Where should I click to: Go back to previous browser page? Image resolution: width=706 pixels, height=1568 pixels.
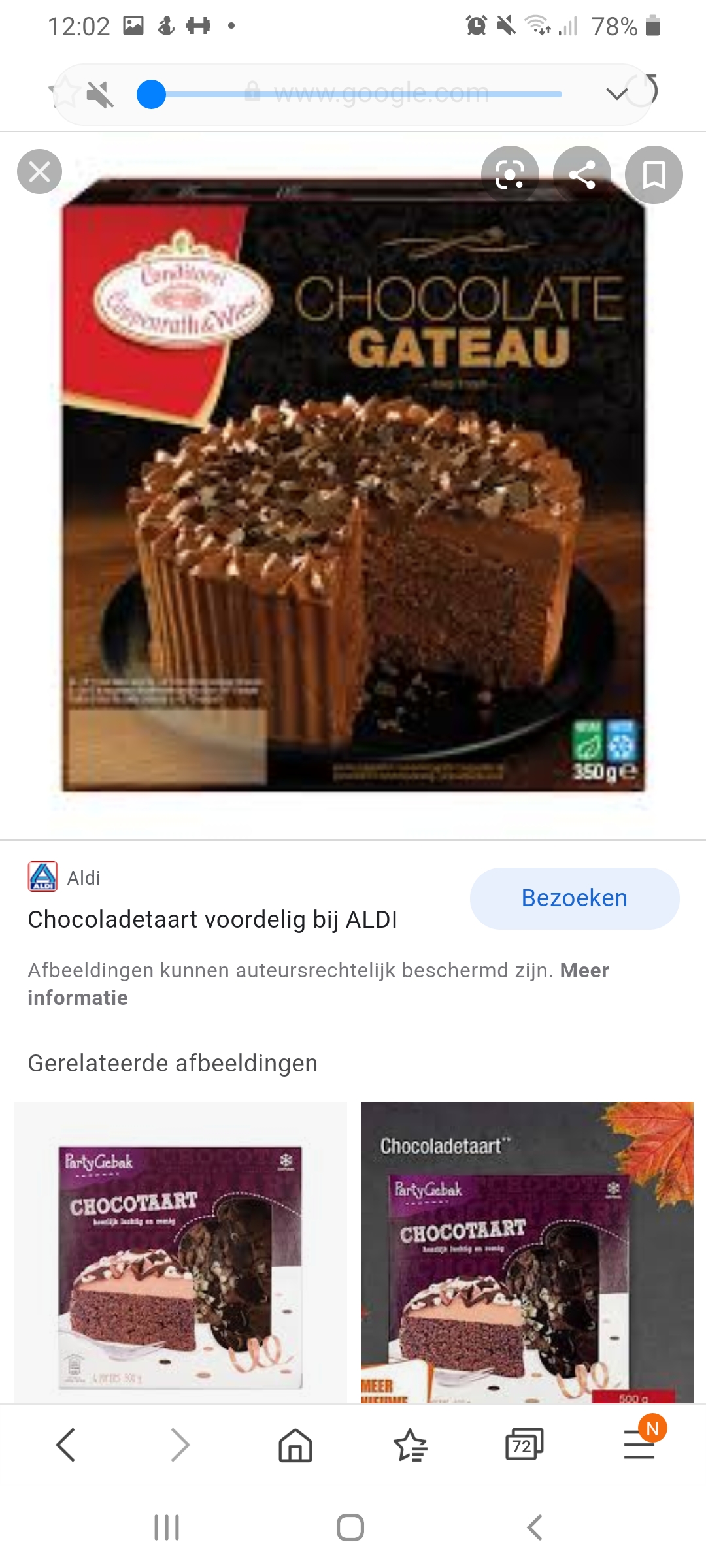click(66, 1445)
